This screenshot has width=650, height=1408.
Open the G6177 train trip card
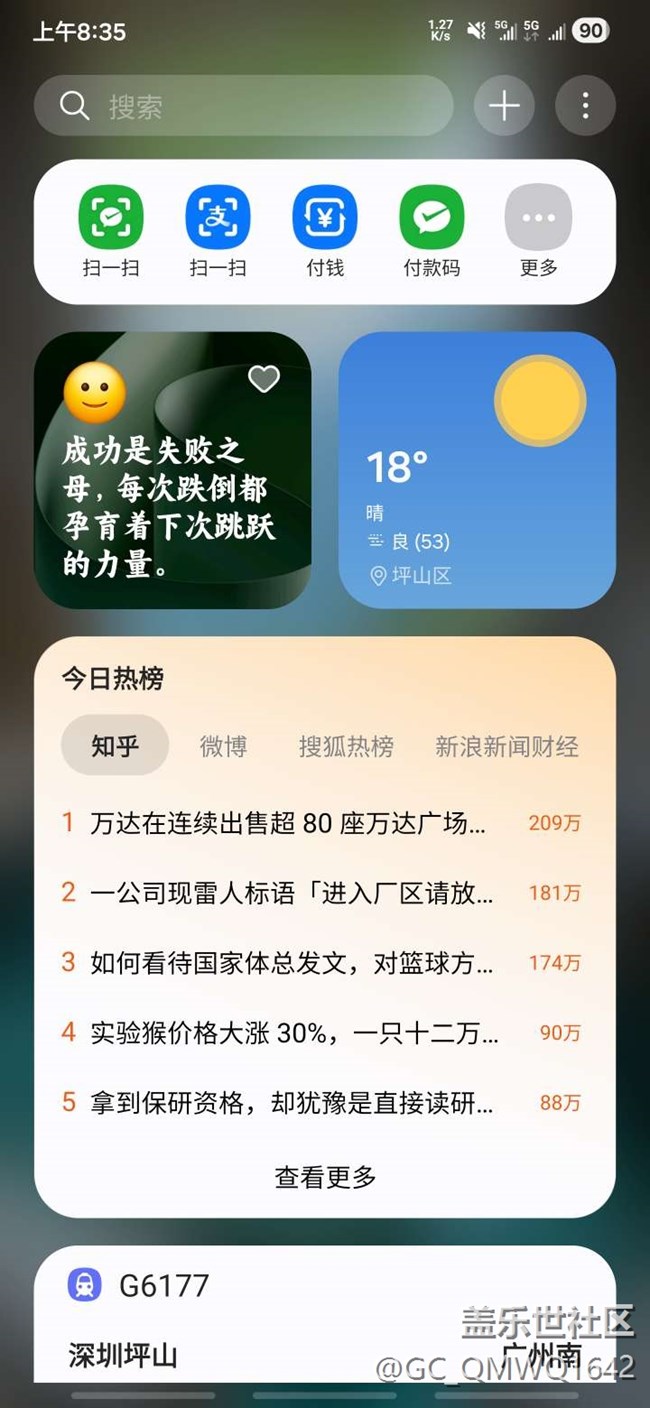[x=325, y=1314]
